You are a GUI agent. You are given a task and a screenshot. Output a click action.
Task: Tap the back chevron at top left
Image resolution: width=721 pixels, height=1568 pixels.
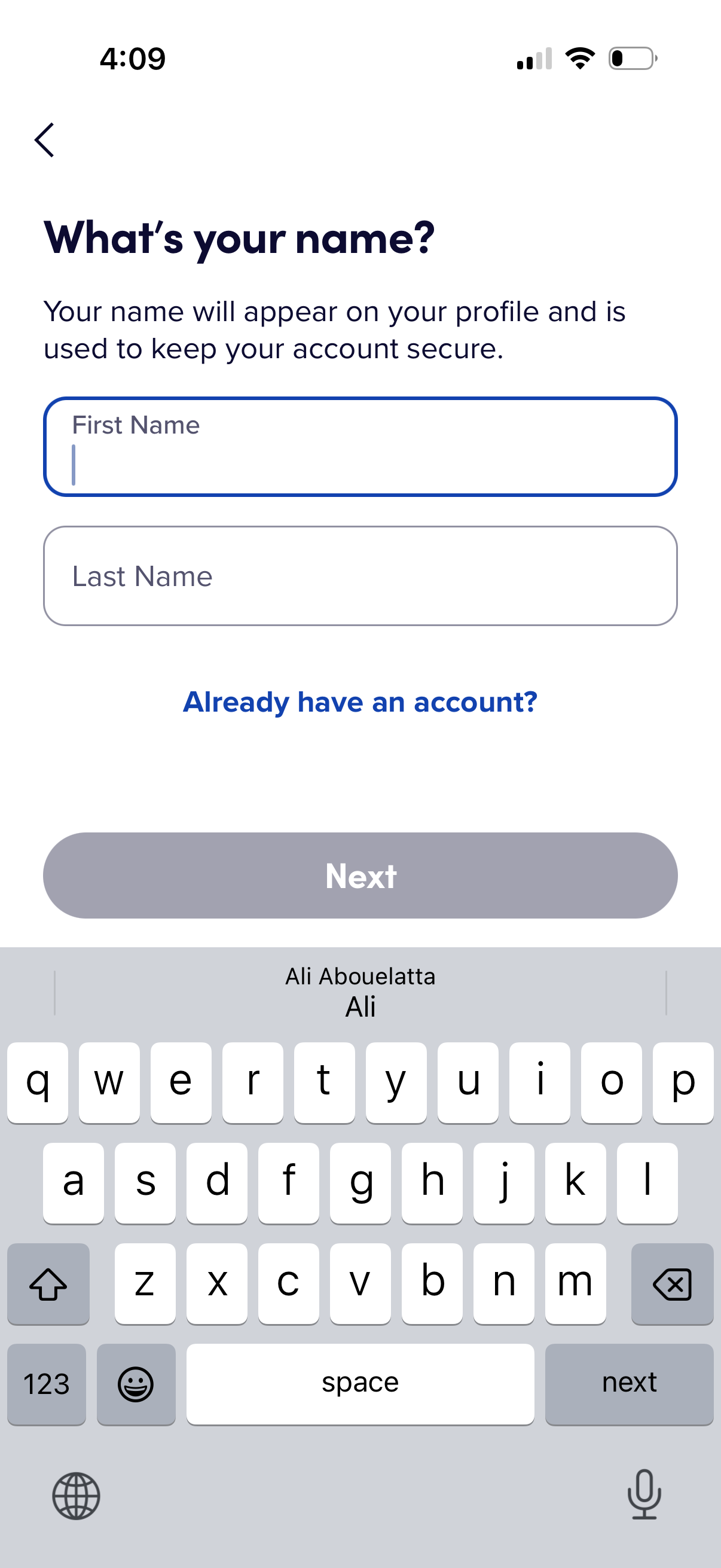click(x=45, y=141)
